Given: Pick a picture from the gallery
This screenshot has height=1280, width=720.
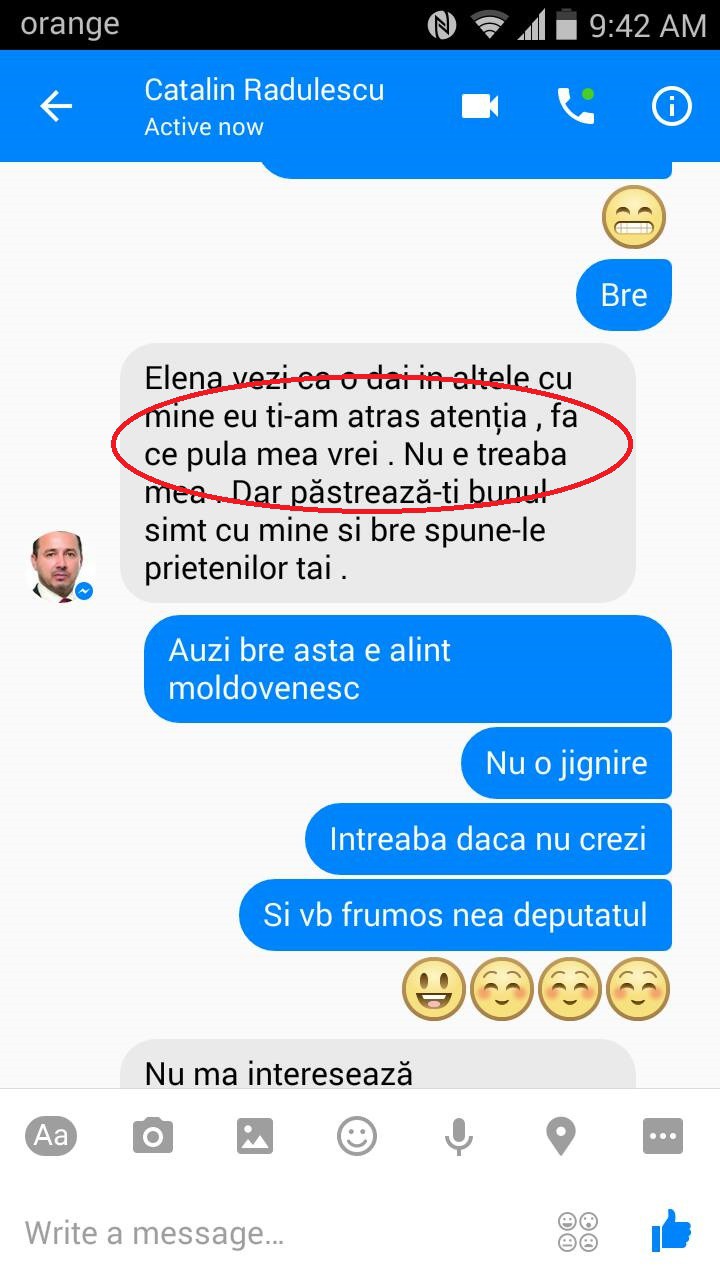Looking at the screenshot, I should pos(255,1136).
